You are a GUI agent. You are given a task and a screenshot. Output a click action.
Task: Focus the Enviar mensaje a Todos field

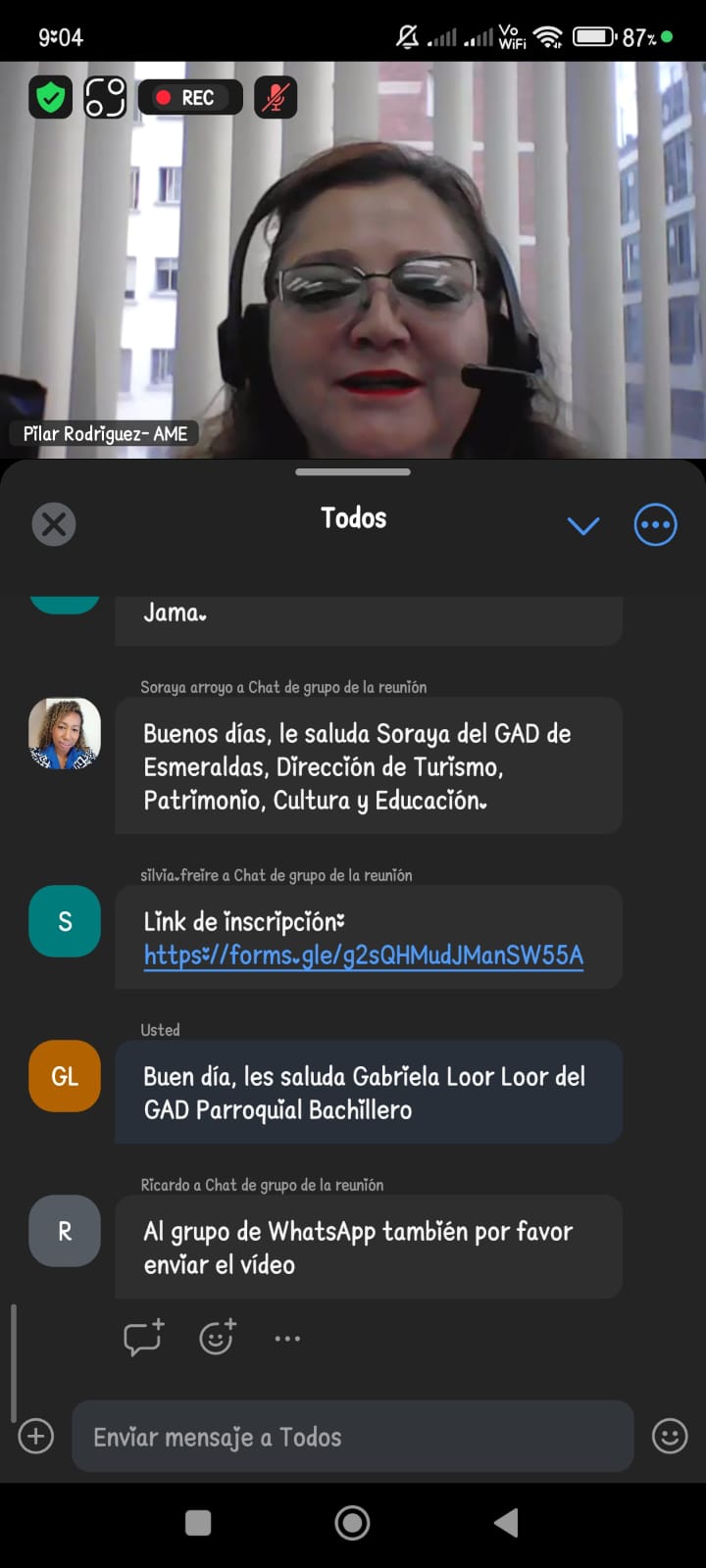click(x=353, y=1437)
